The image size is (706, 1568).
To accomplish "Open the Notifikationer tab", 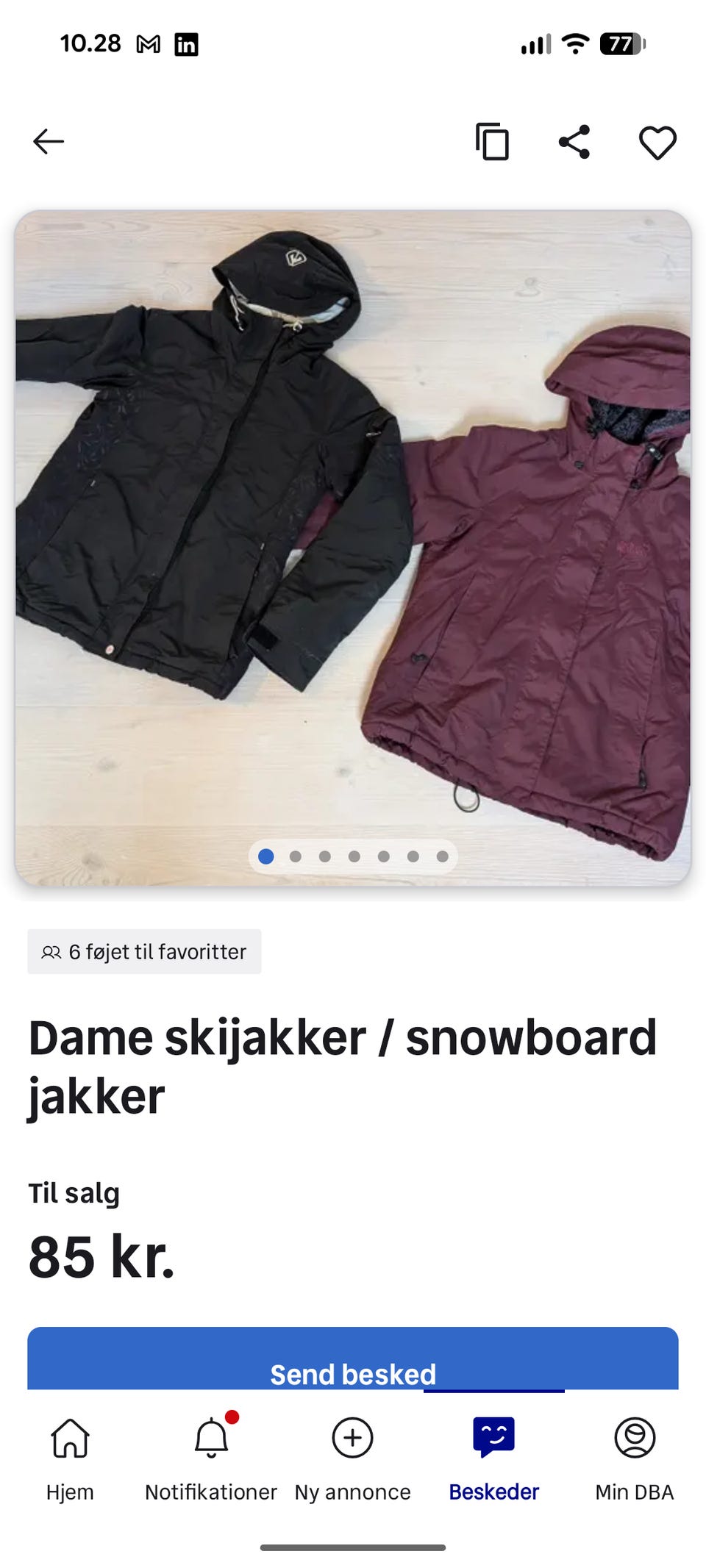I will [211, 1459].
